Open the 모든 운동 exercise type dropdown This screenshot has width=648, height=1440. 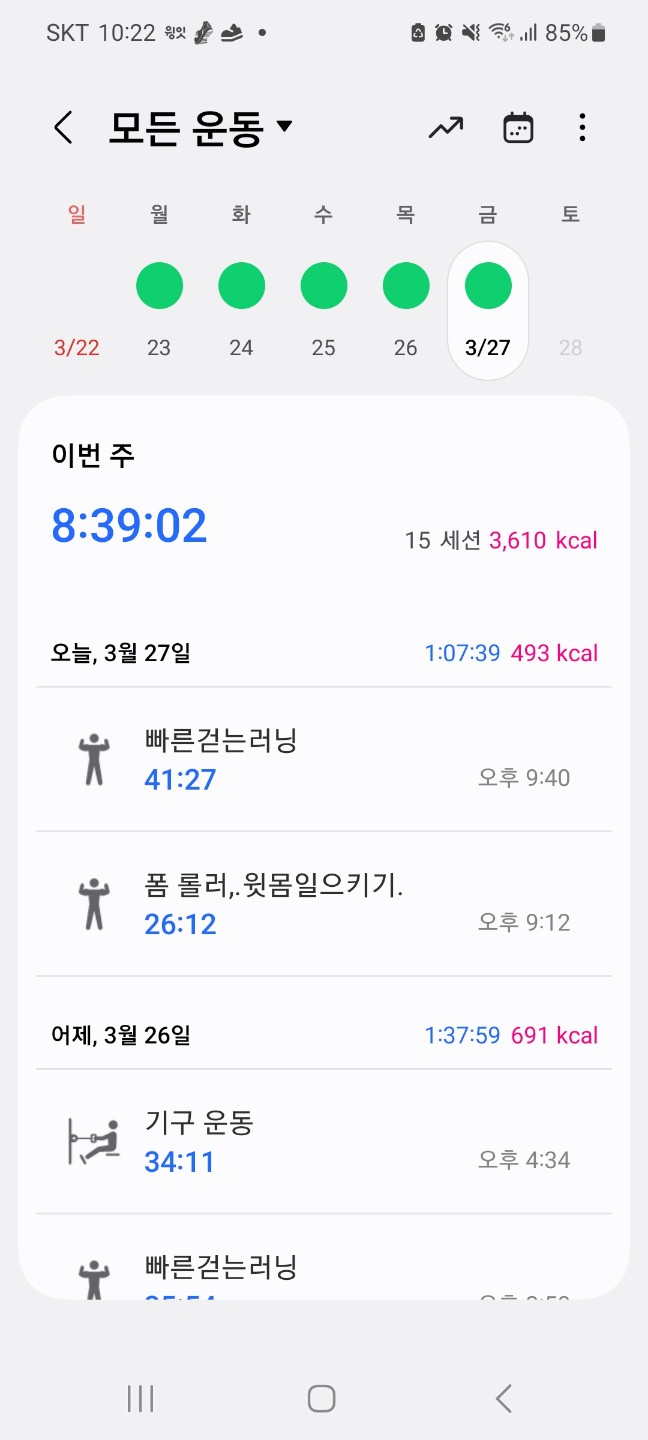tap(200, 128)
